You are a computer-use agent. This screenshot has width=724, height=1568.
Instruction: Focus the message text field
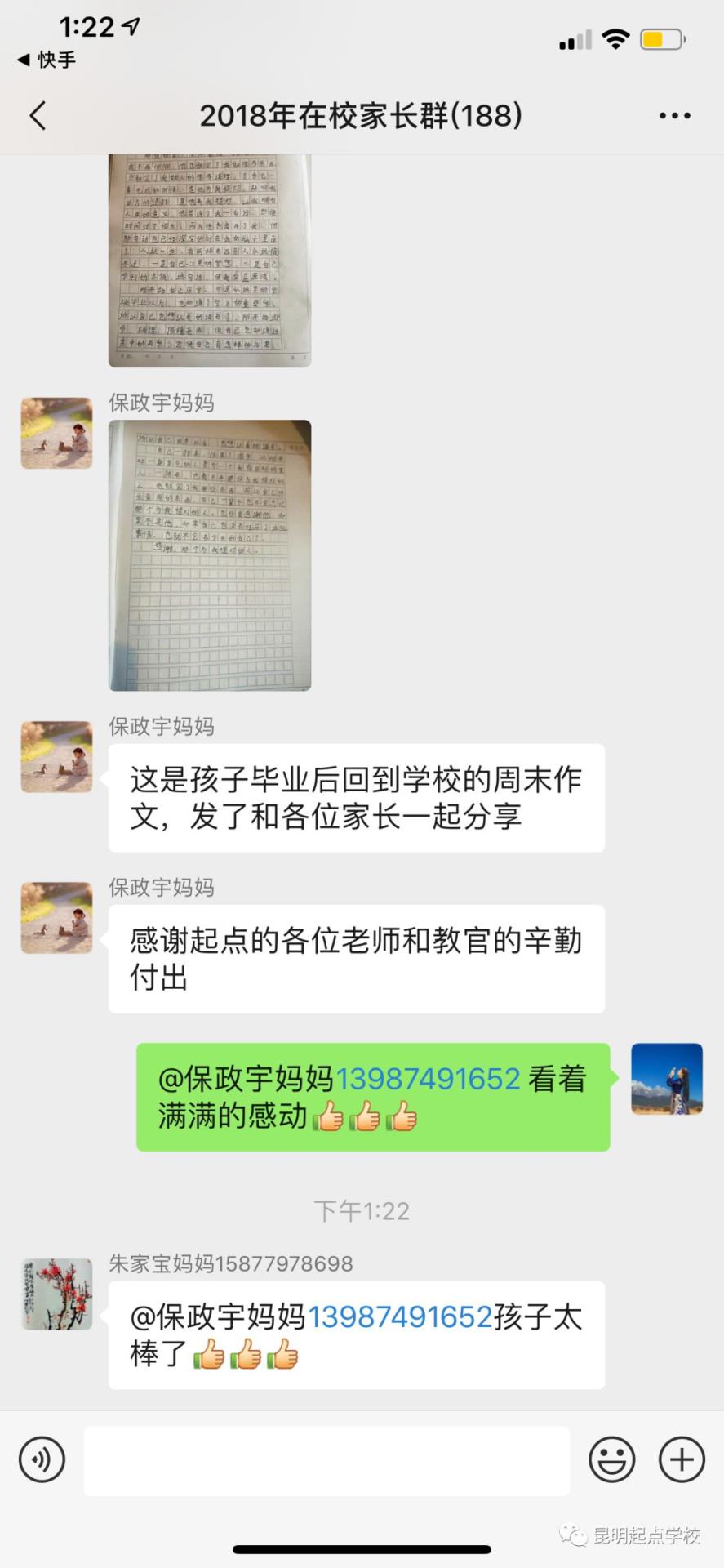tap(326, 1460)
